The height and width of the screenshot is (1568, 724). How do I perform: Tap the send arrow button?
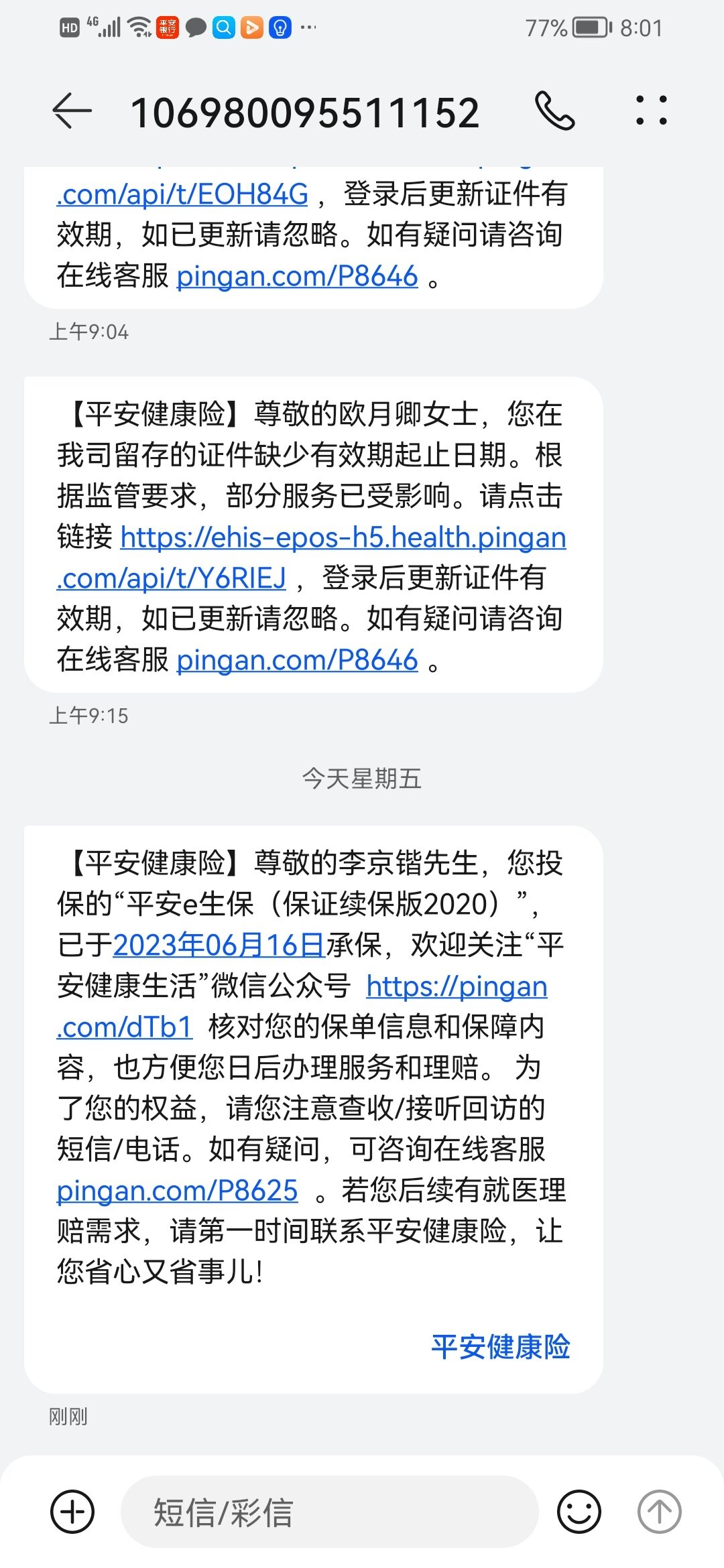(659, 1512)
